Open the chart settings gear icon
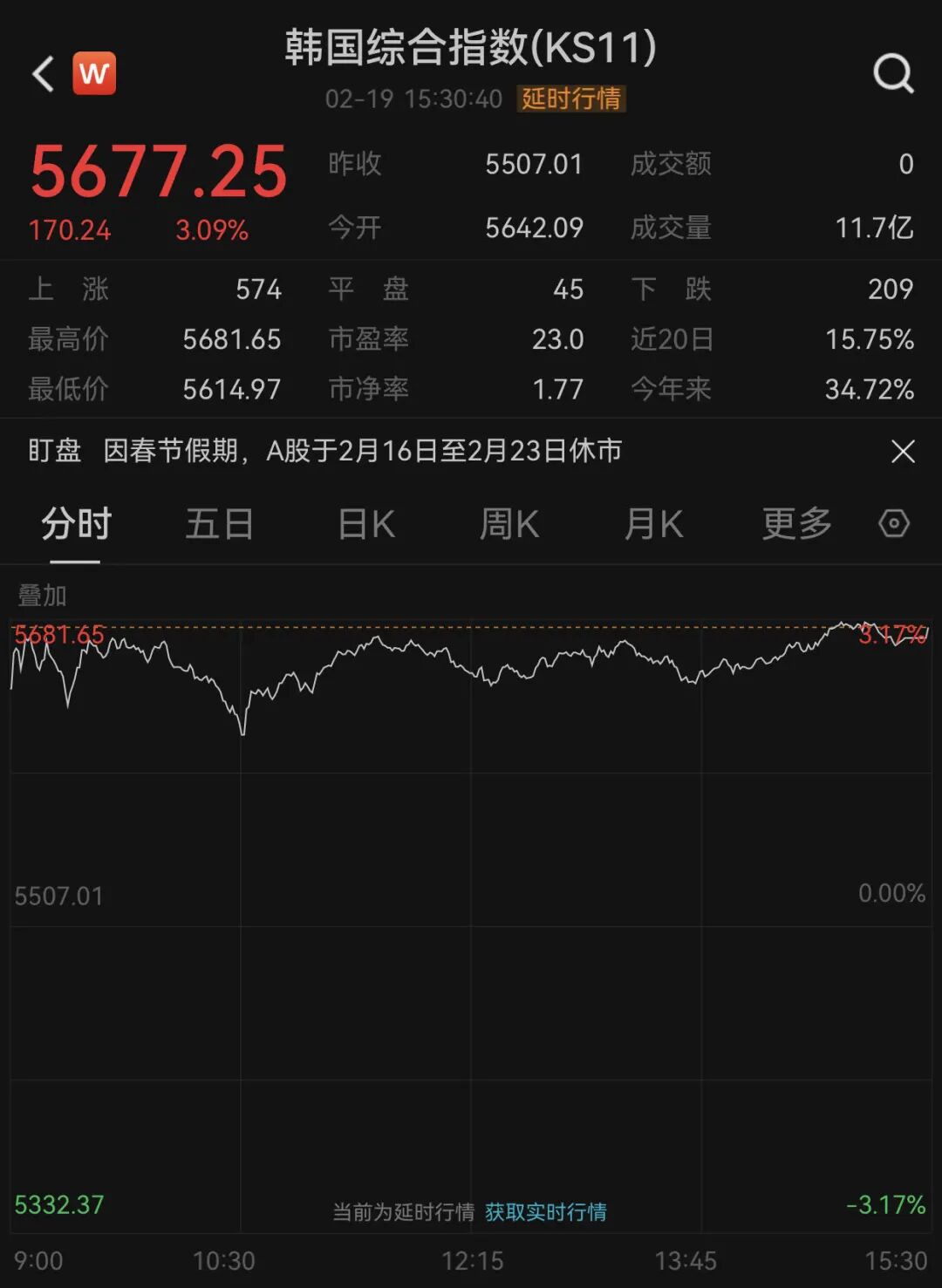The image size is (942, 1288). tap(892, 524)
